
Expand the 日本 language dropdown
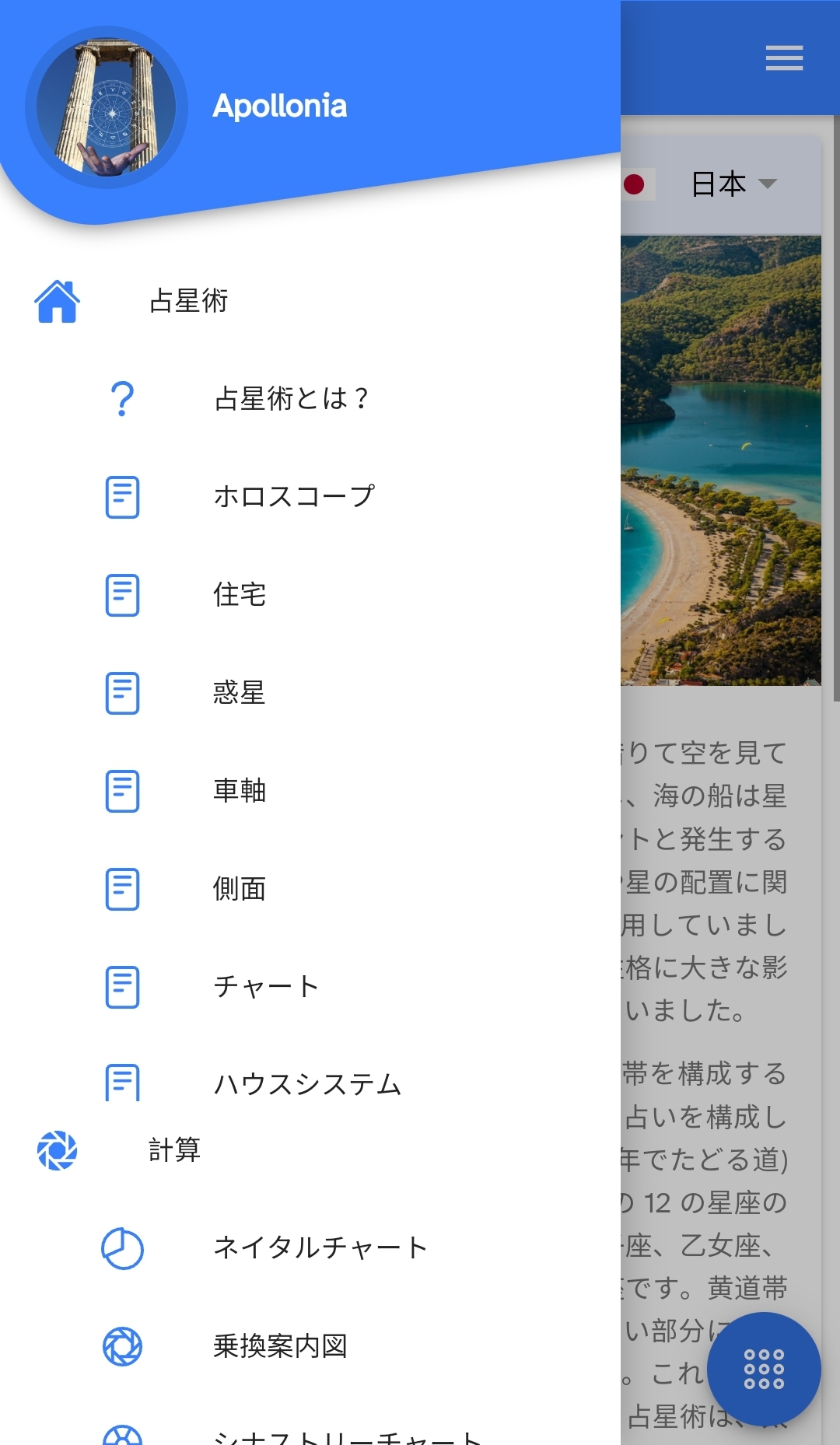click(x=731, y=184)
